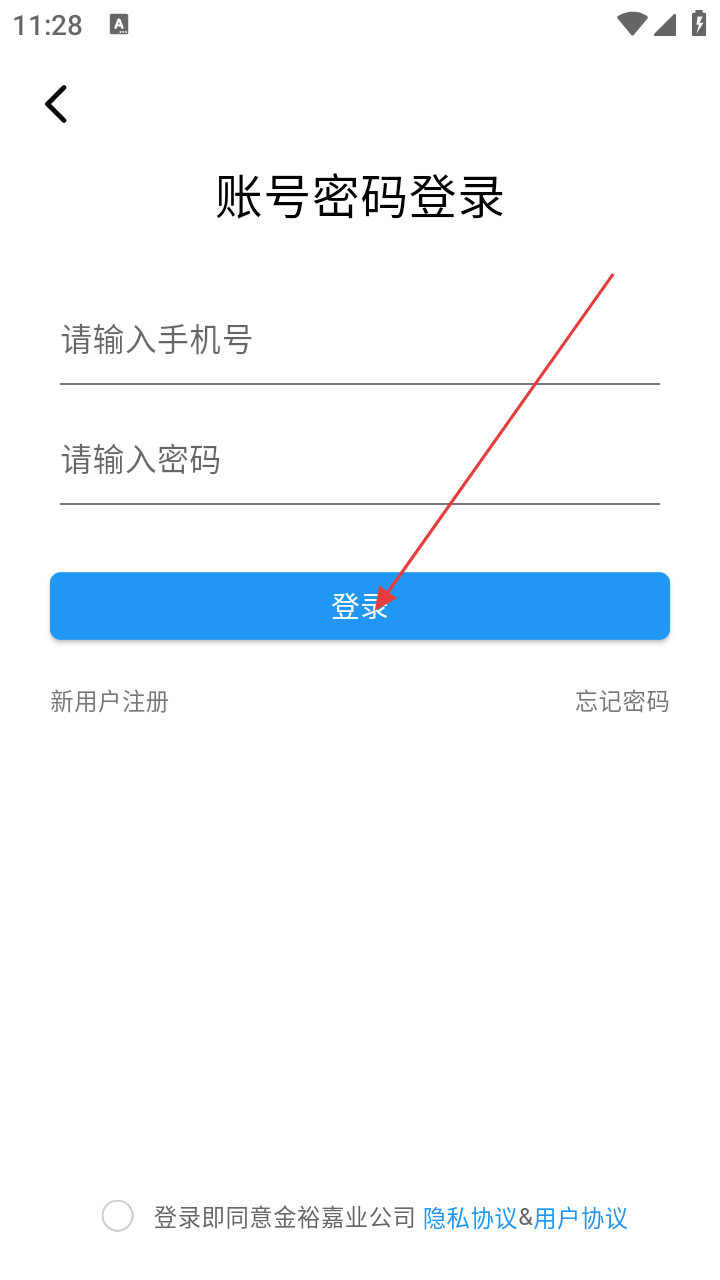The height and width of the screenshot is (1280, 720).
Task: Tap the blue 登录 button
Action: click(359, 606)
